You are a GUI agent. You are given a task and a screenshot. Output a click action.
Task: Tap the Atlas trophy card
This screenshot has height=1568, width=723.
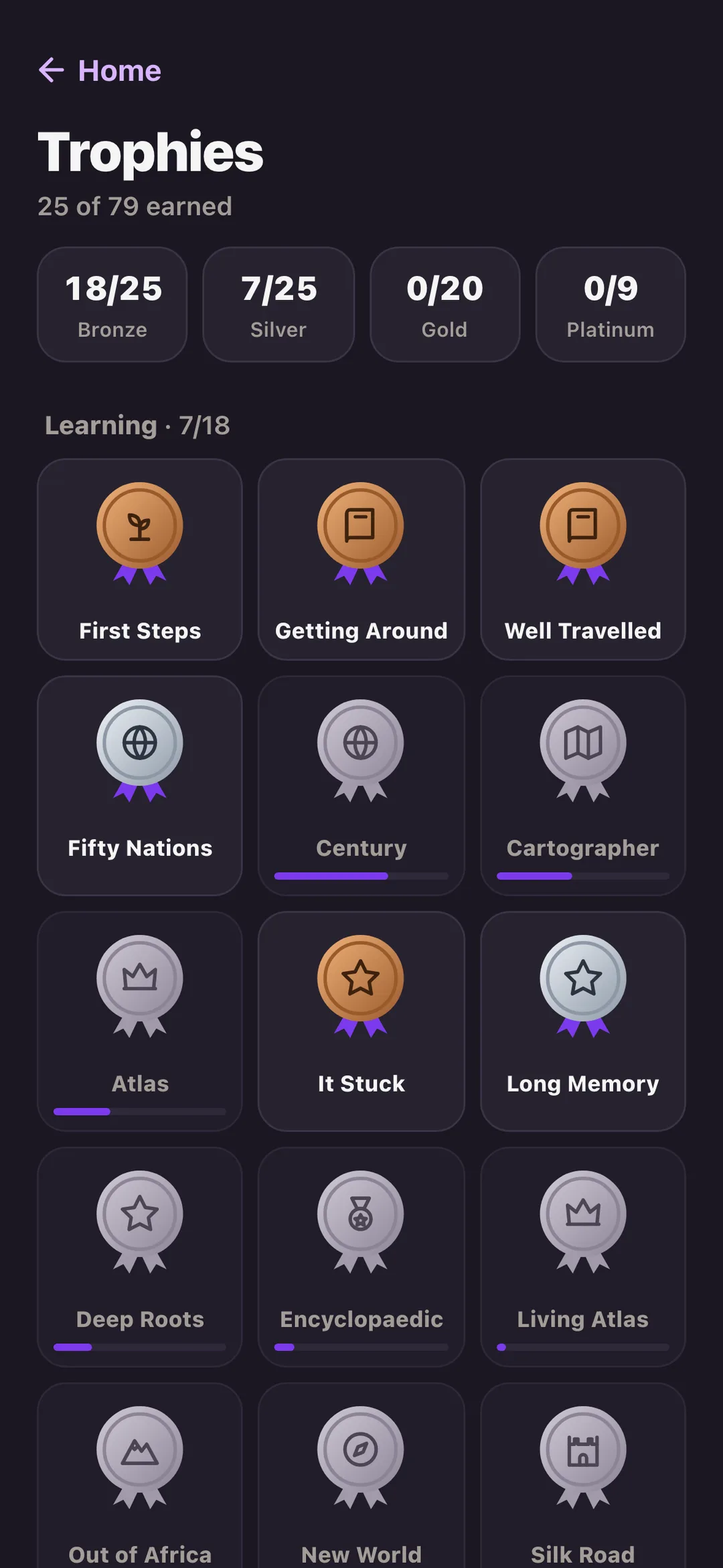pyautogui.click(x=140, y=1021)
